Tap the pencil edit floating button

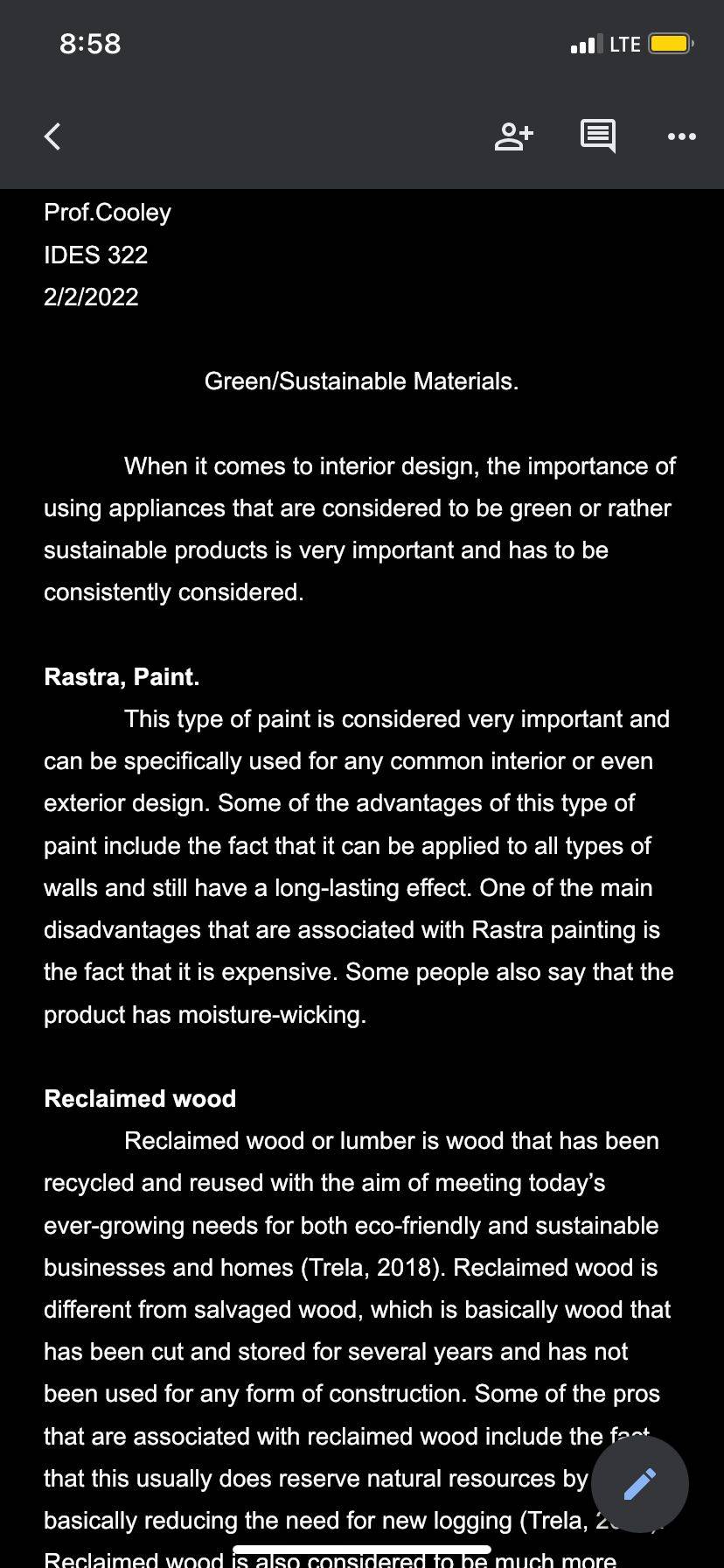640,1484
